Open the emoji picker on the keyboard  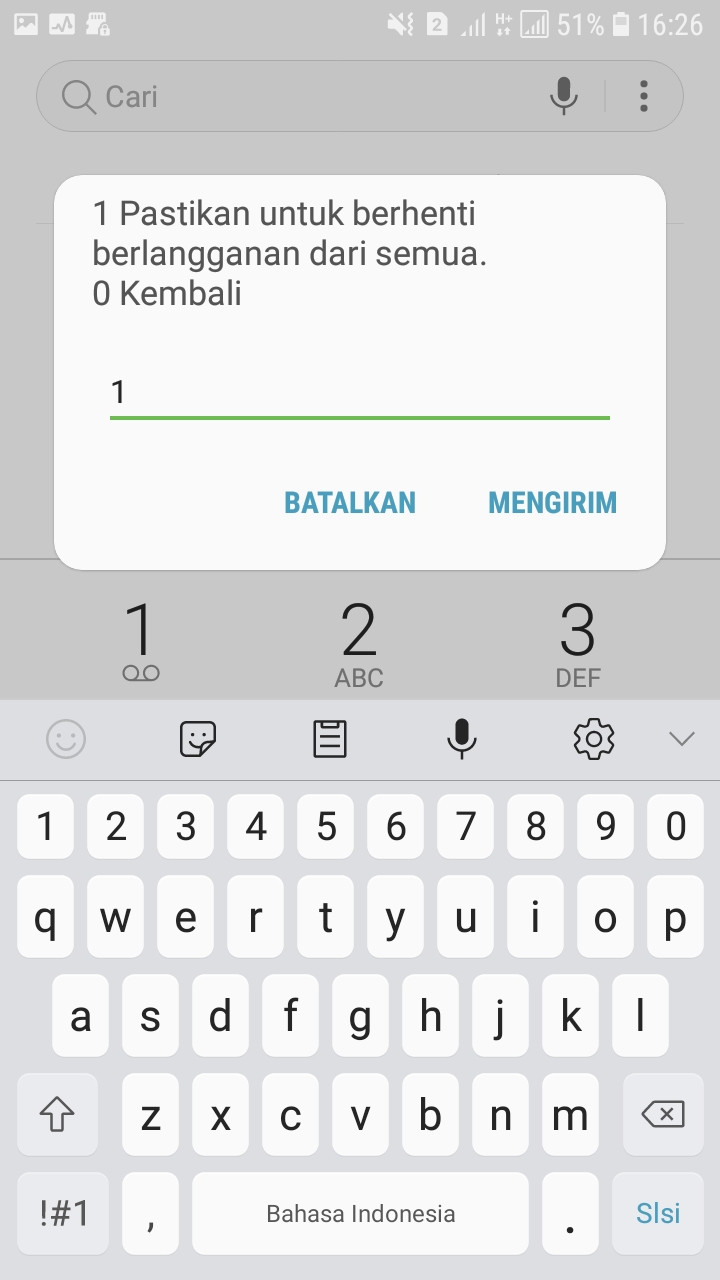[x=66, y=740]
